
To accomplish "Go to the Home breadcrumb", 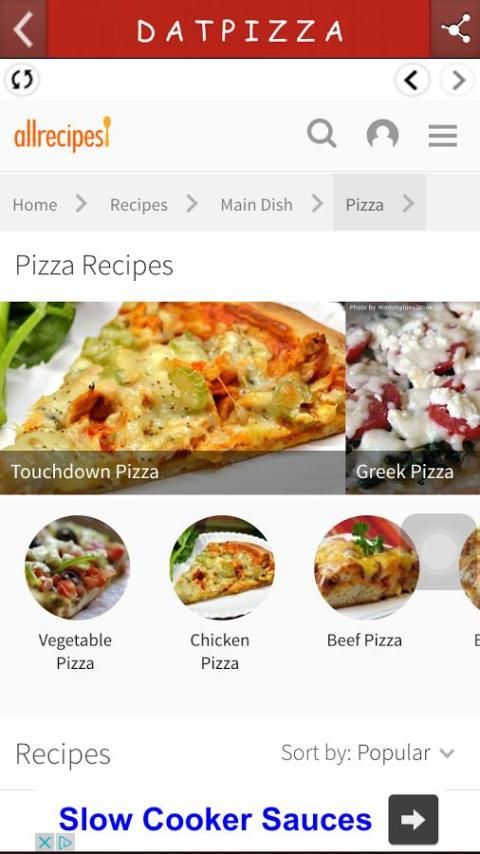I will point(35,205).
